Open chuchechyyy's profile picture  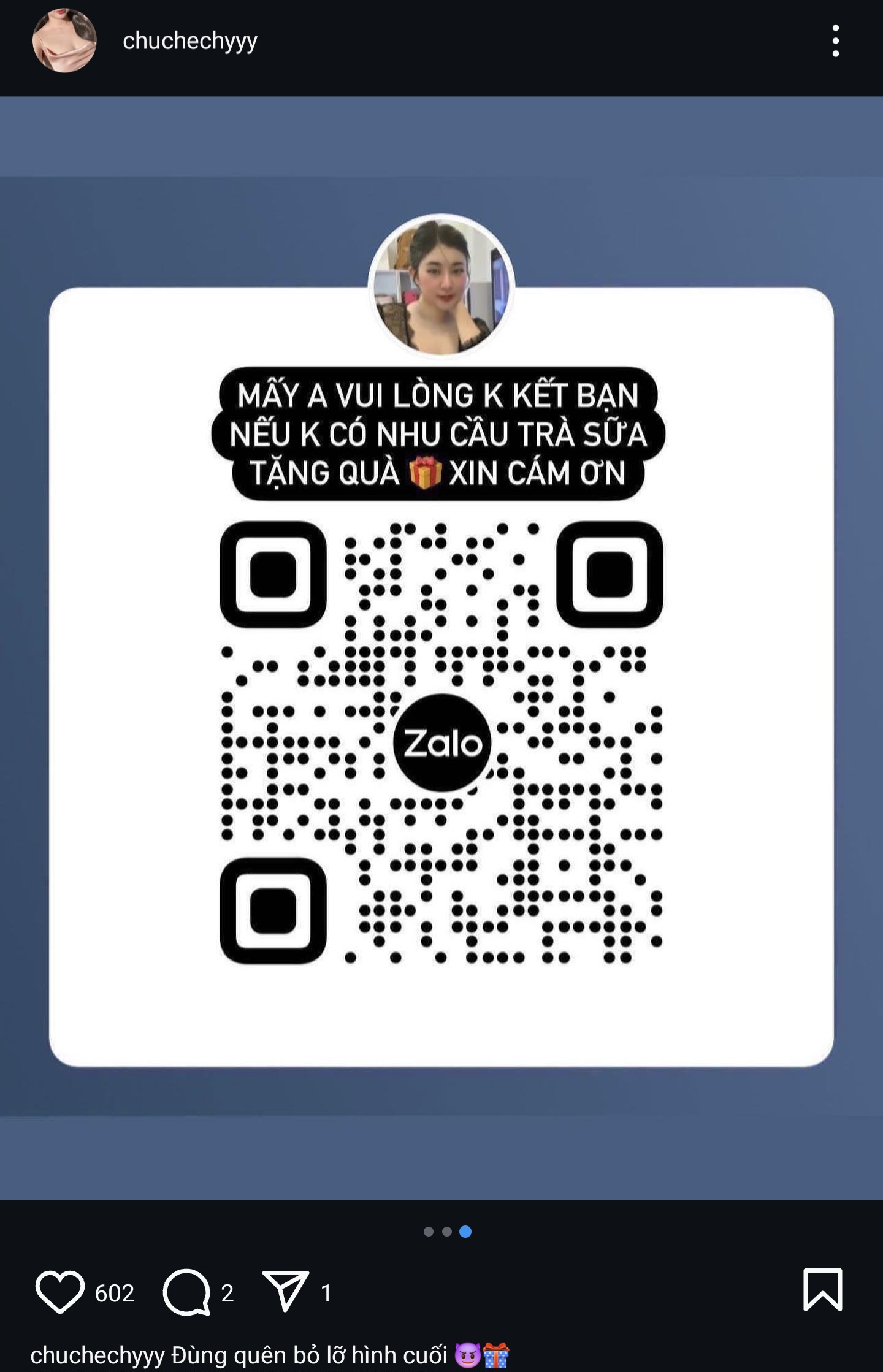pos(64,41)
